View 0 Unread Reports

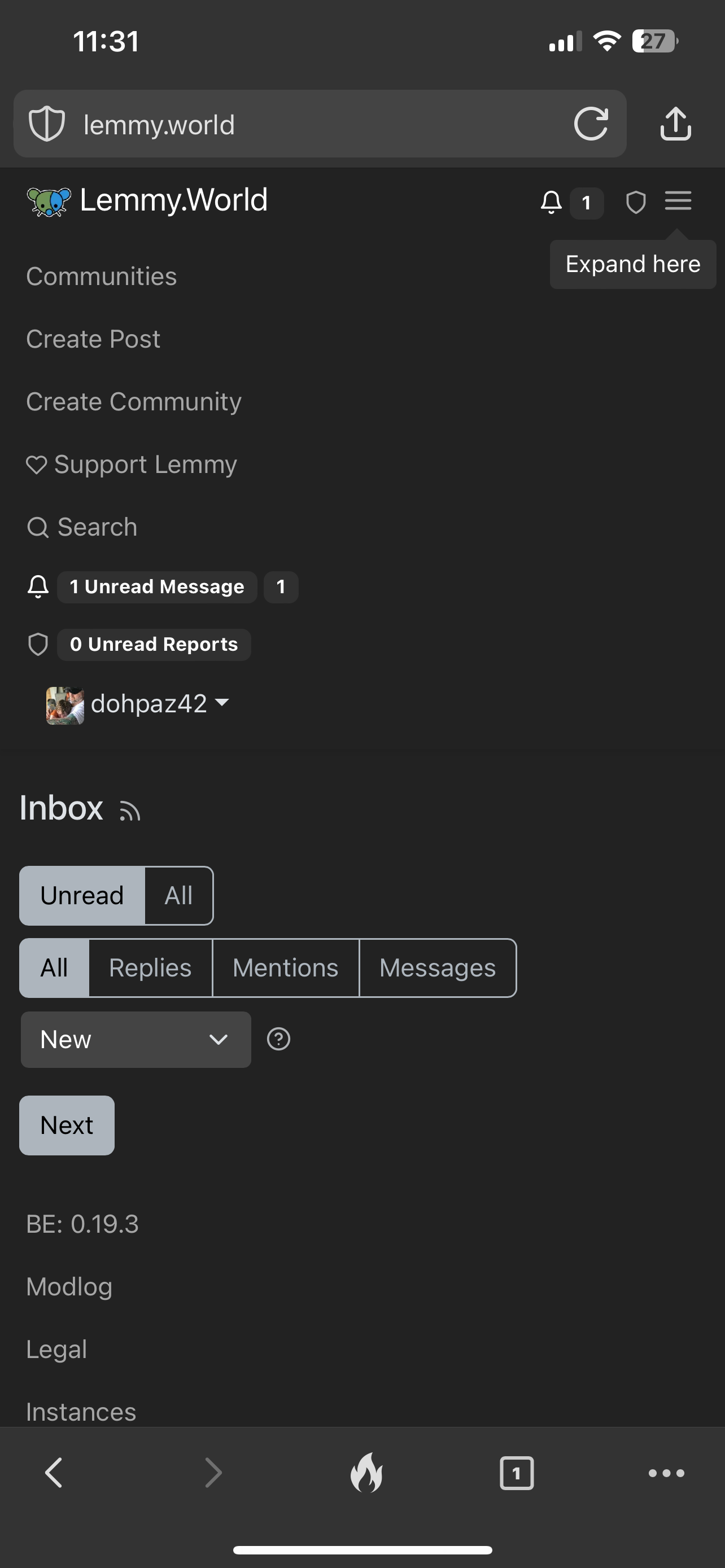coord(154,645)
